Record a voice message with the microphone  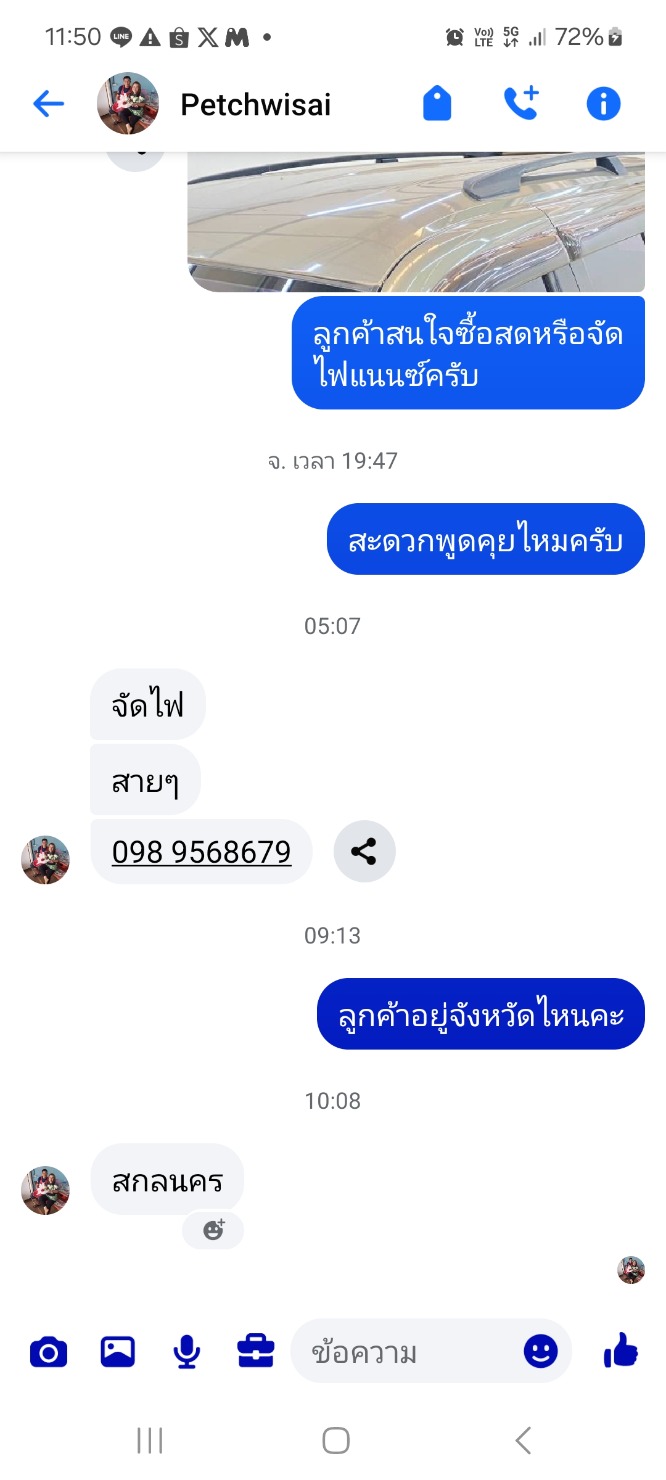[186, 1353]
